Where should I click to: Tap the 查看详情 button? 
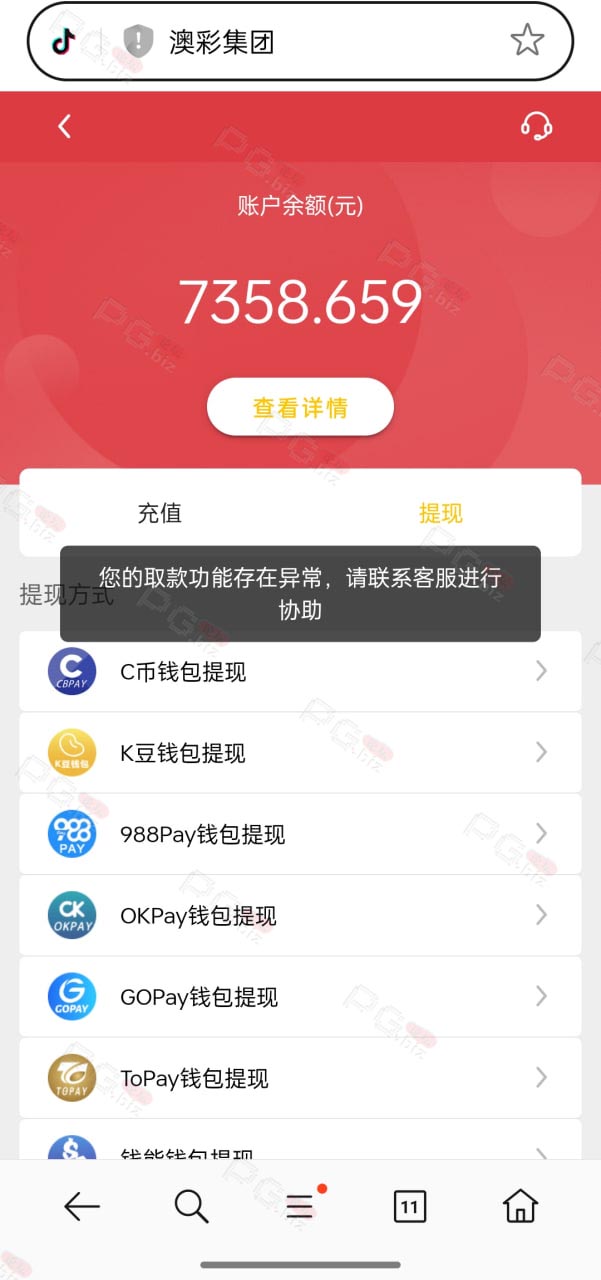300,407
